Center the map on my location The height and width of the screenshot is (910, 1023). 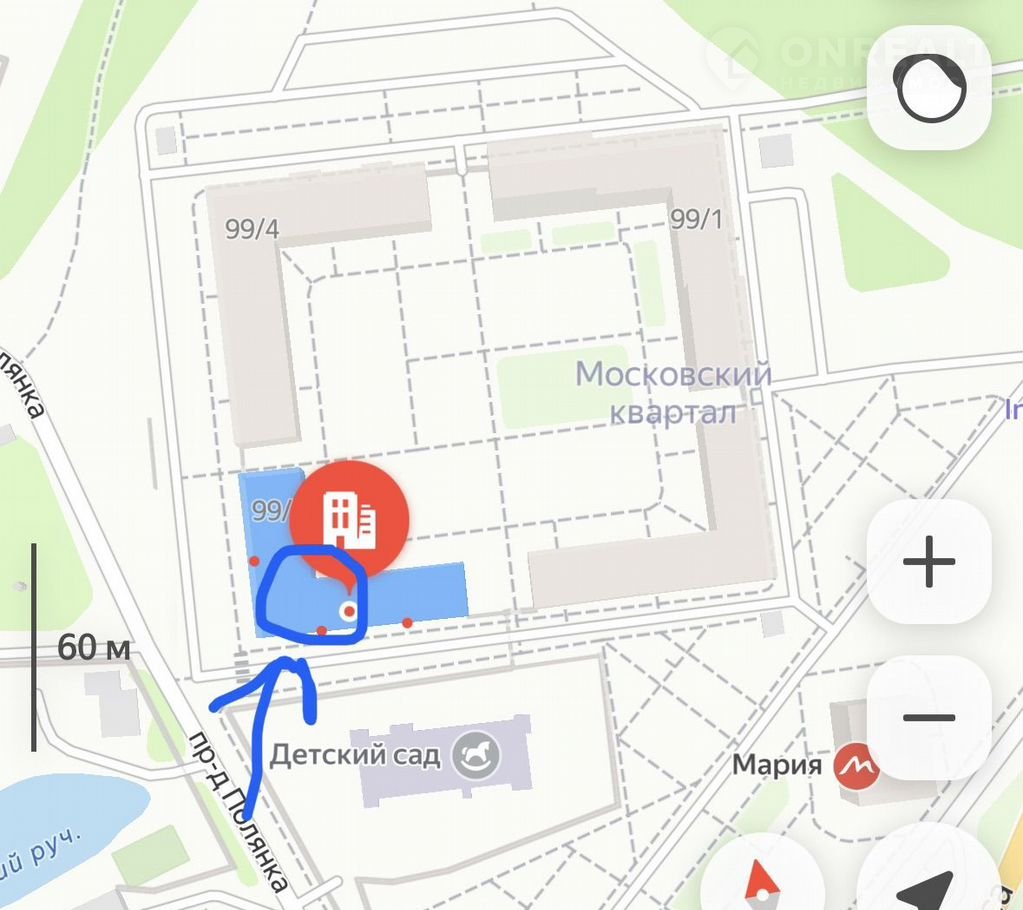925,884
